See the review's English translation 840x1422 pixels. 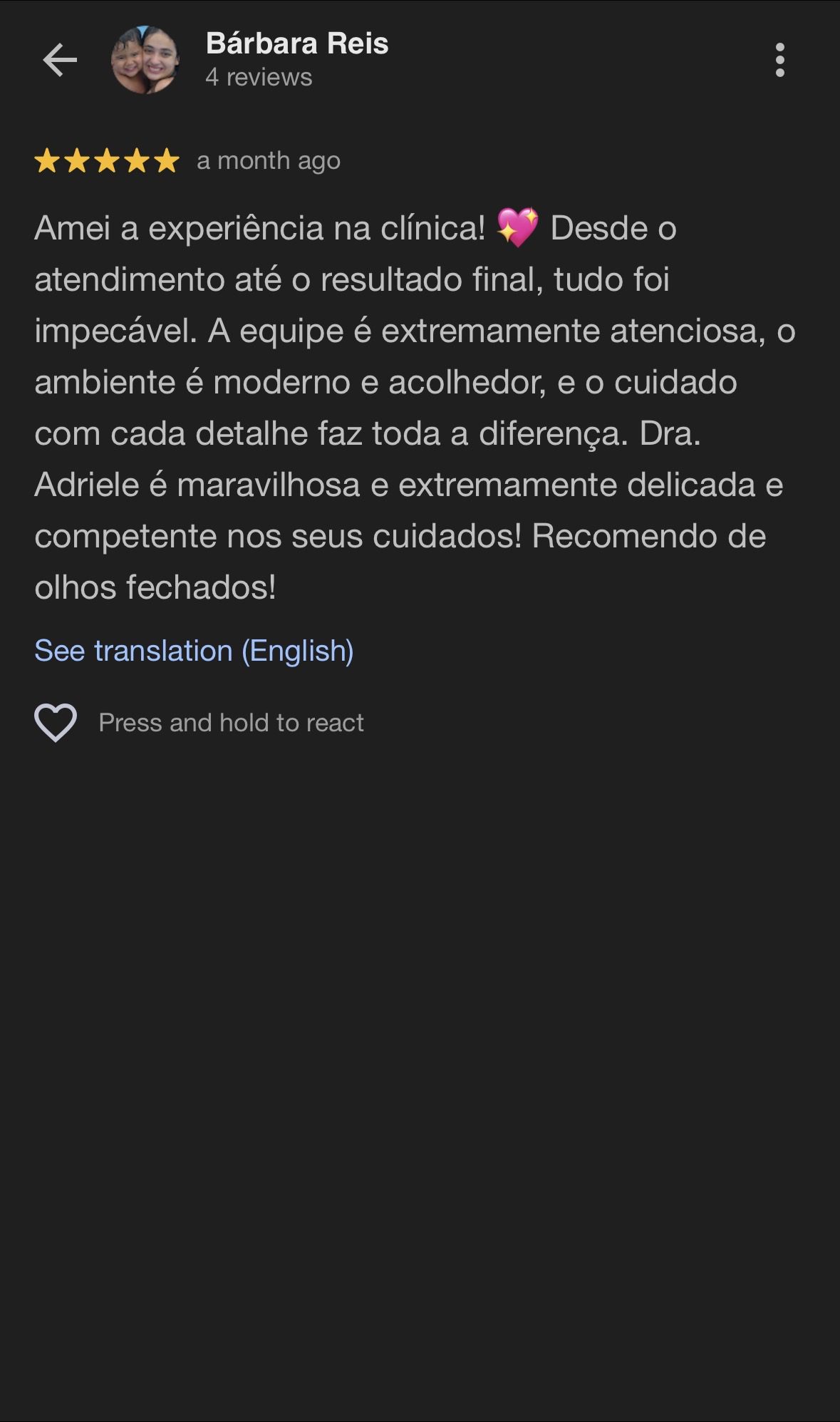[x=194, y=651]
